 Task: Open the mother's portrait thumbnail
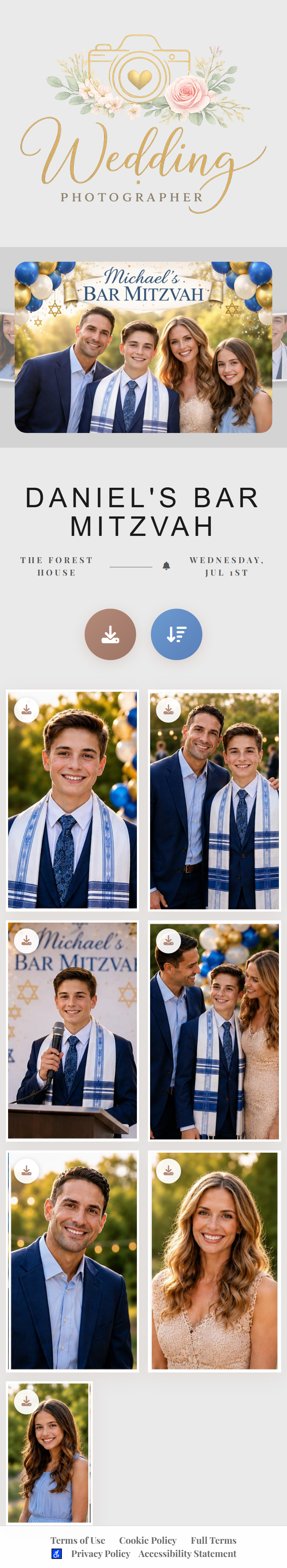tap(215, 1261)
